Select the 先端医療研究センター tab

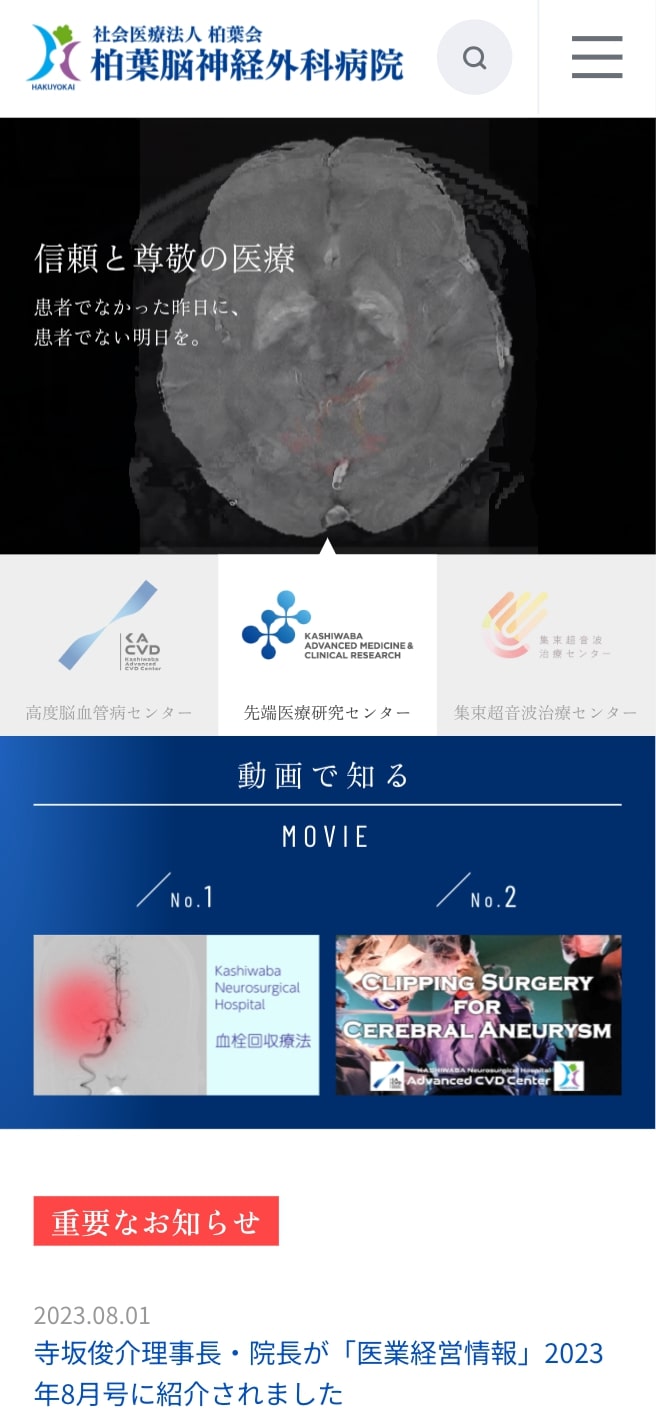tap(327, 645)
